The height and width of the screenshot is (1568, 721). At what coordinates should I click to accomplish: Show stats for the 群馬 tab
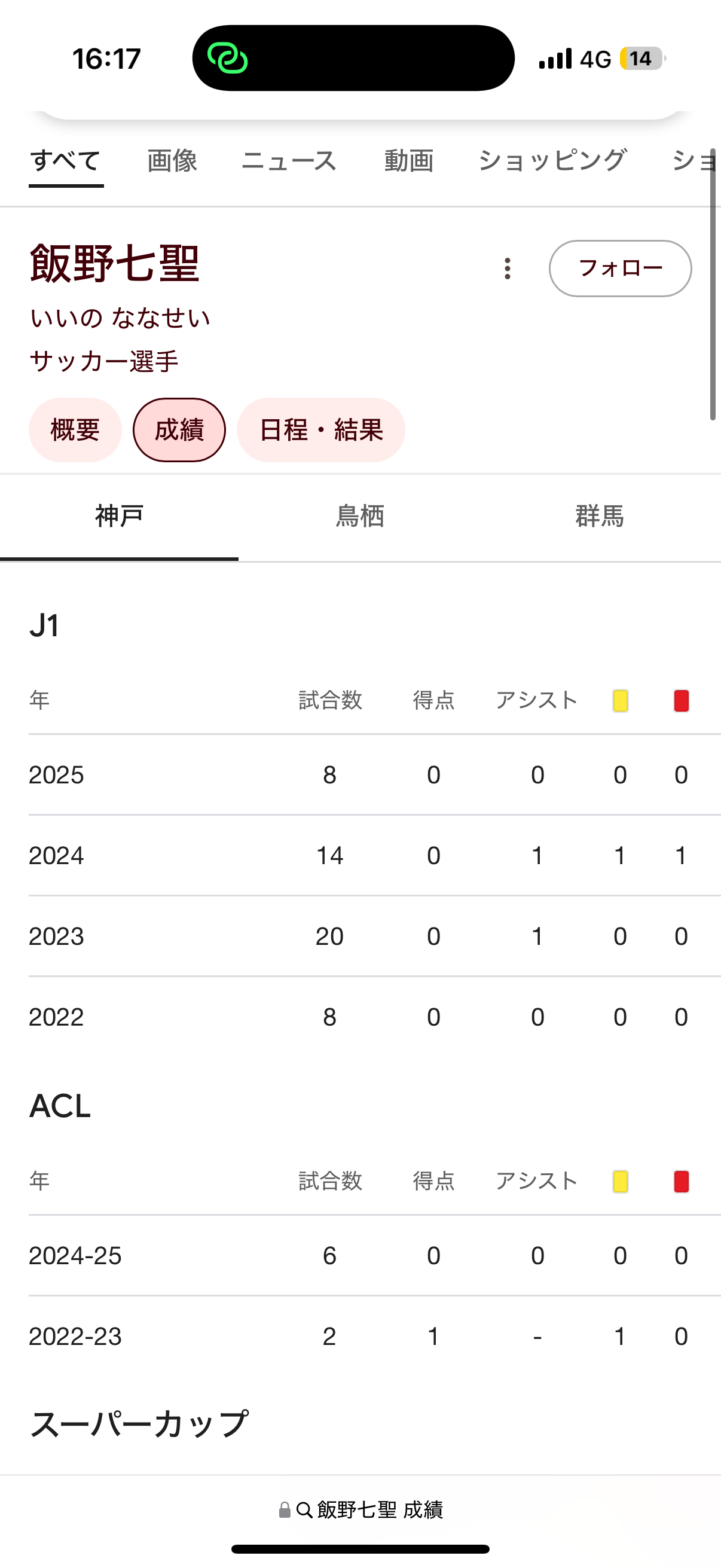click(600, 517)
